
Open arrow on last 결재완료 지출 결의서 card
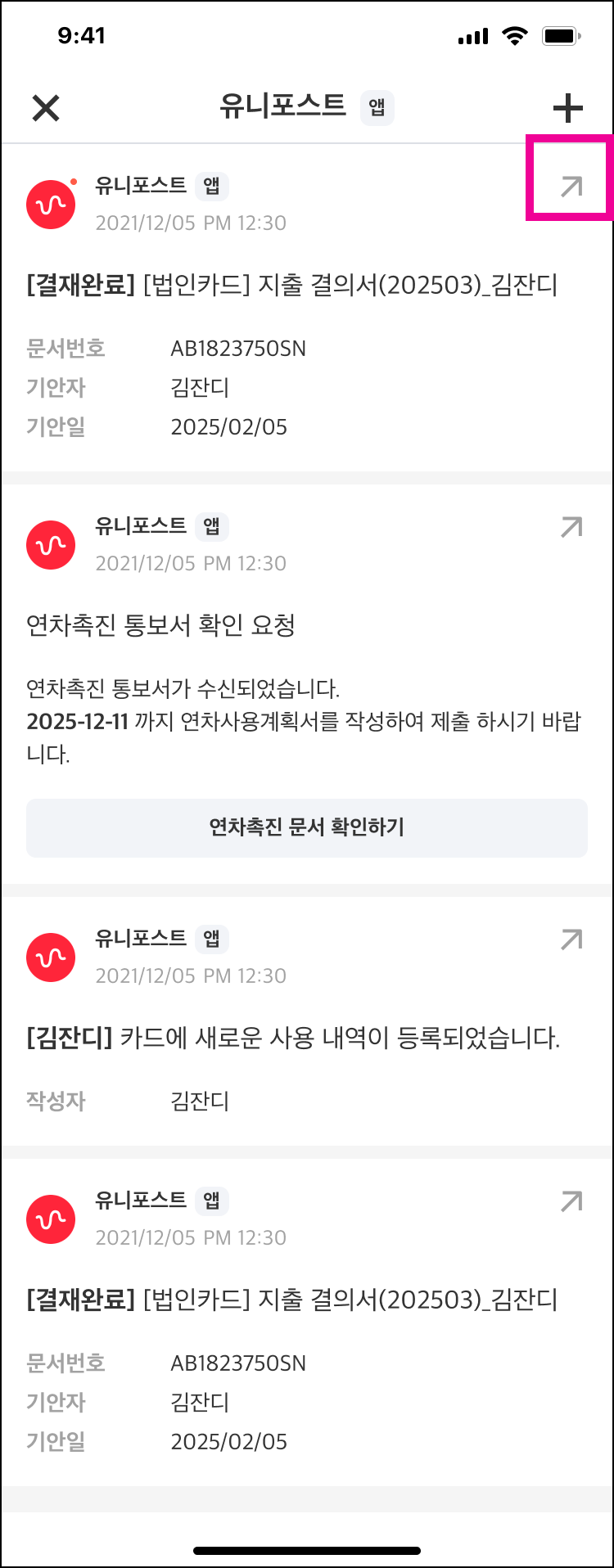click(571, 1201)
